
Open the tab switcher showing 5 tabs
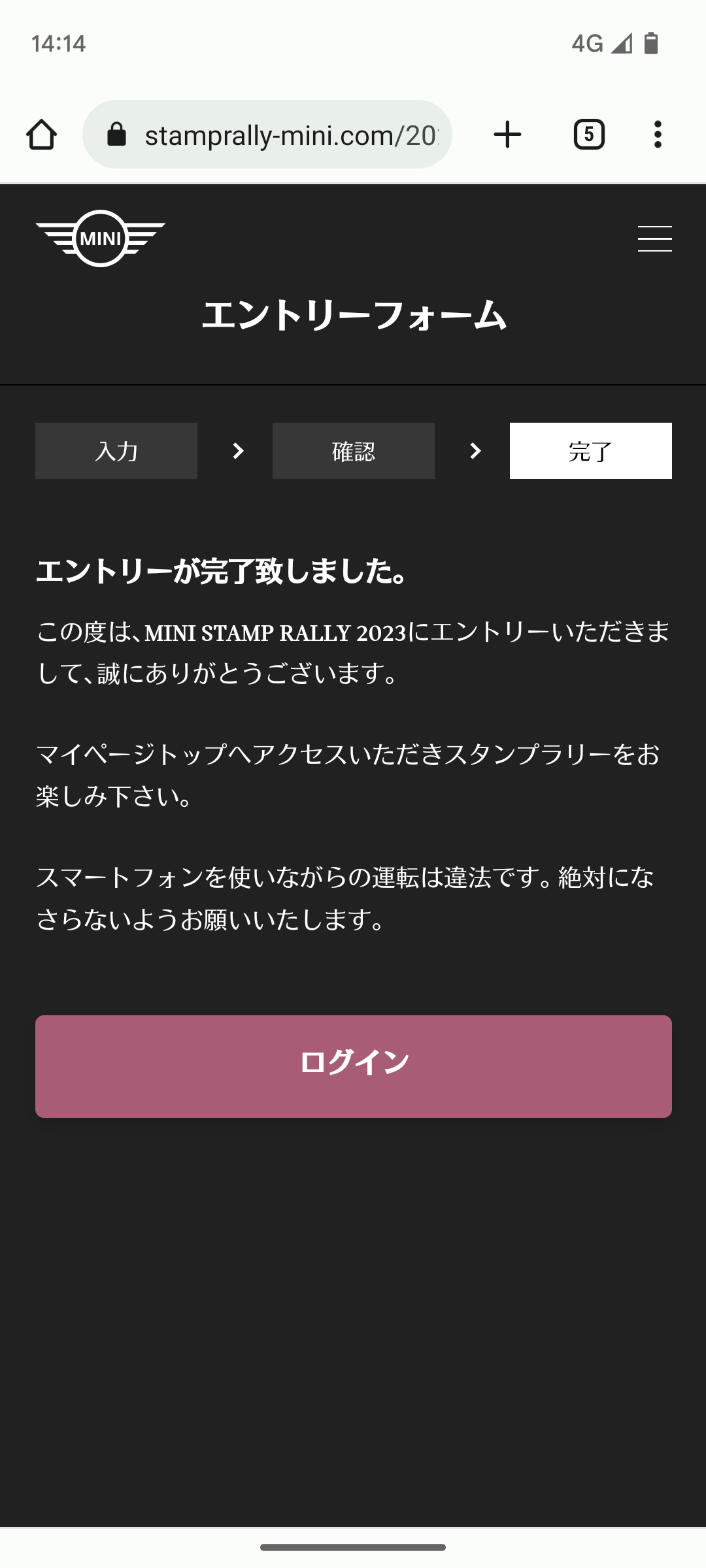pyautogui.click(x=588, y=134)
